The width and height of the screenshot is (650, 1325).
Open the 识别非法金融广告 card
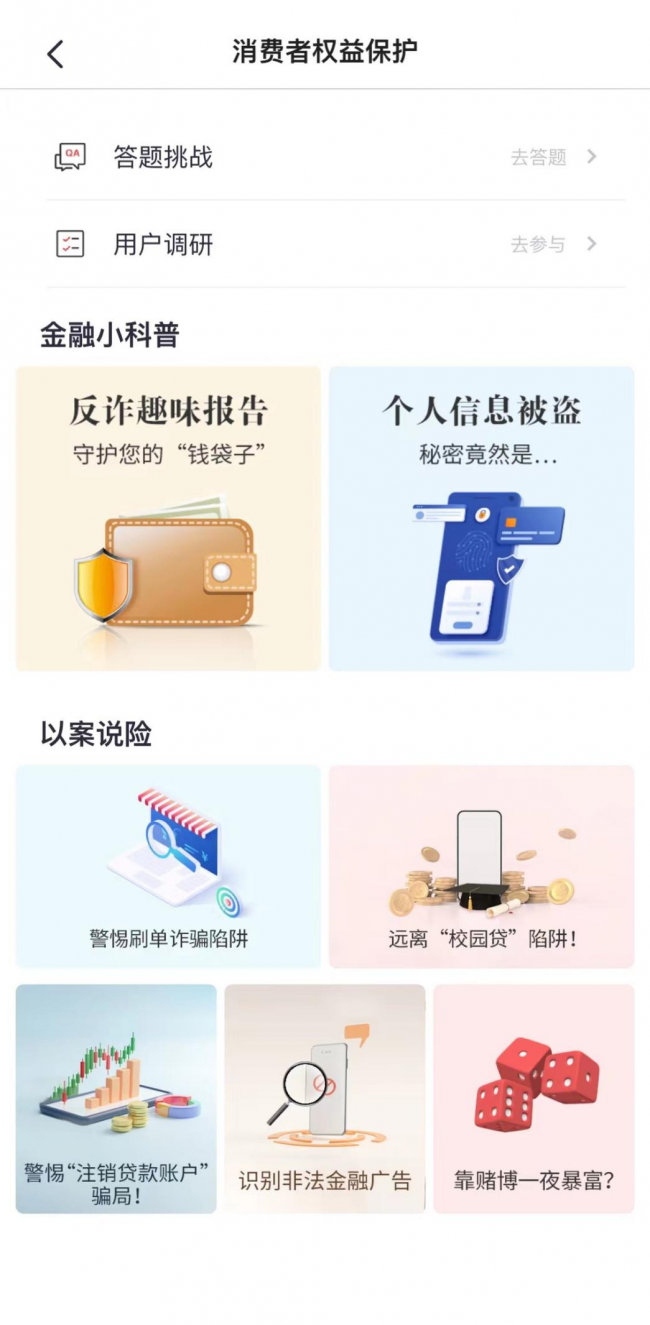click(x=325, y=1098)
